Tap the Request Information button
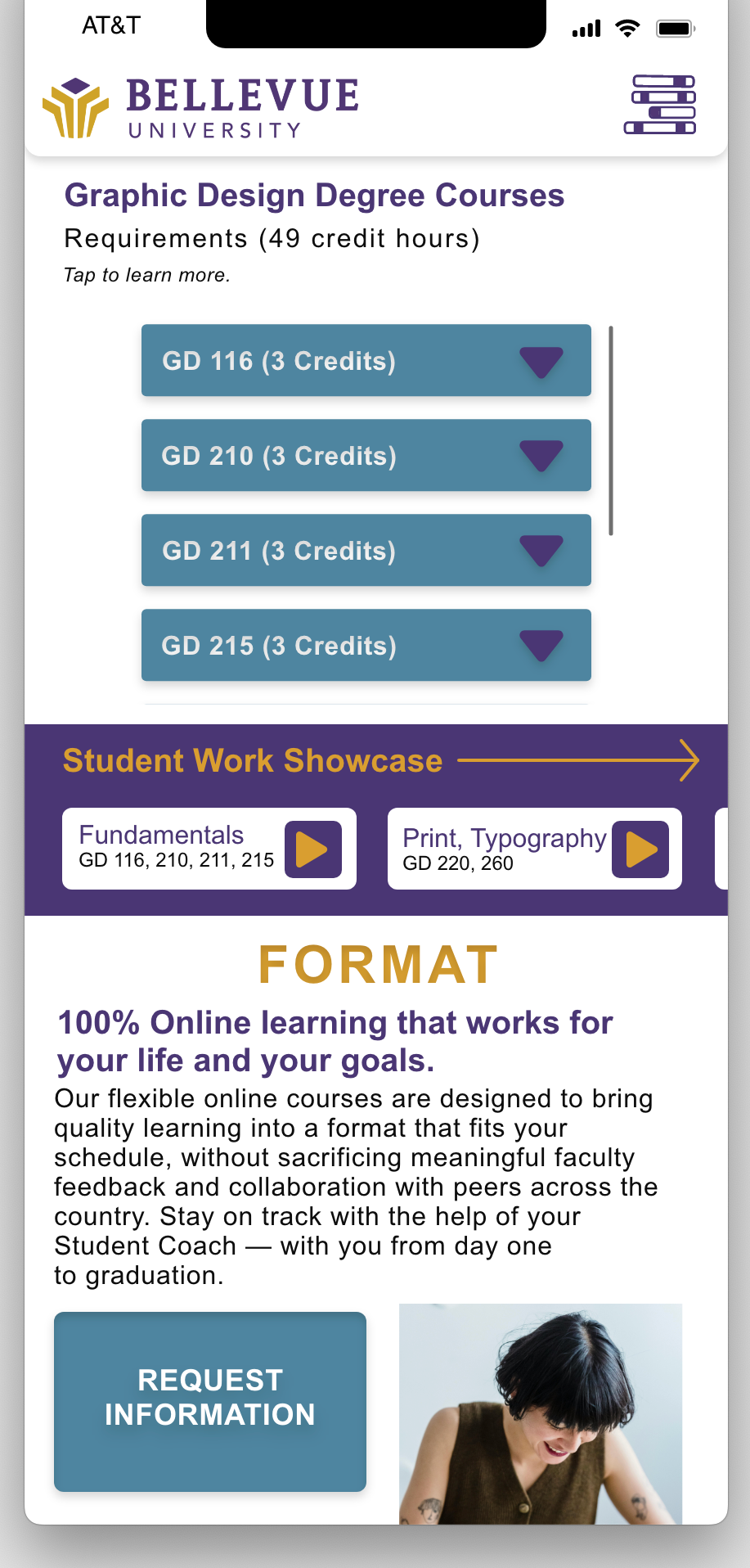 (x=210, y=1401)
